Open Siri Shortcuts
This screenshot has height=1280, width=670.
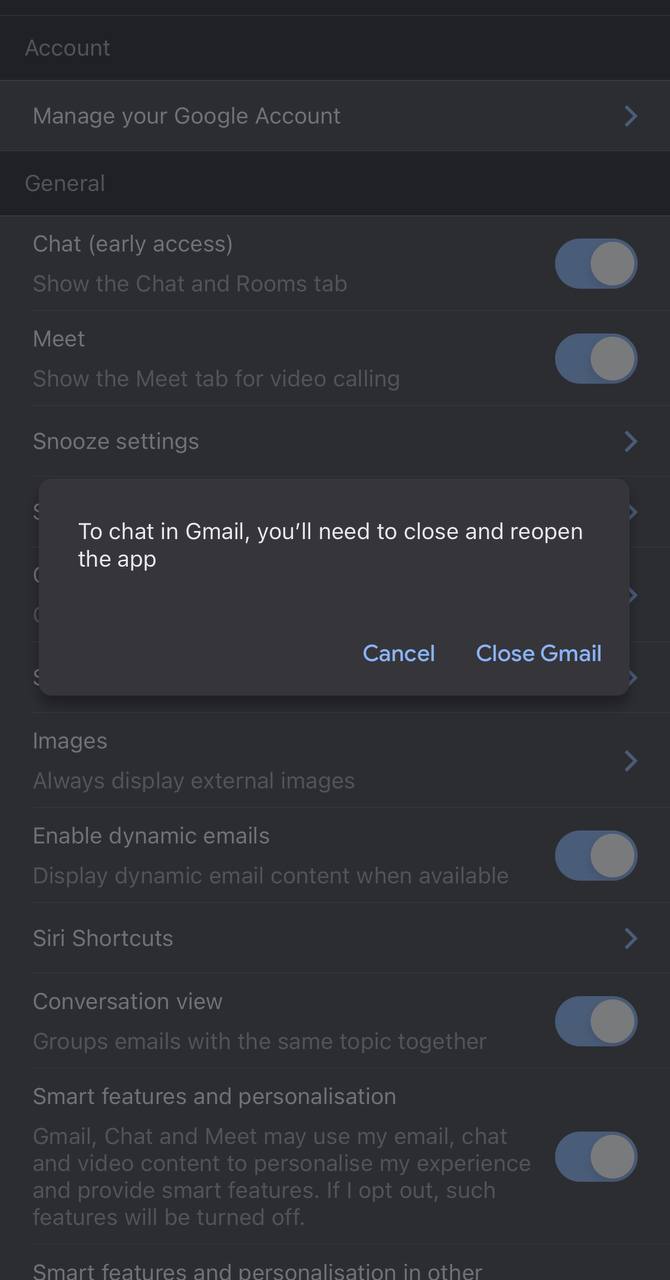(334, 938)
